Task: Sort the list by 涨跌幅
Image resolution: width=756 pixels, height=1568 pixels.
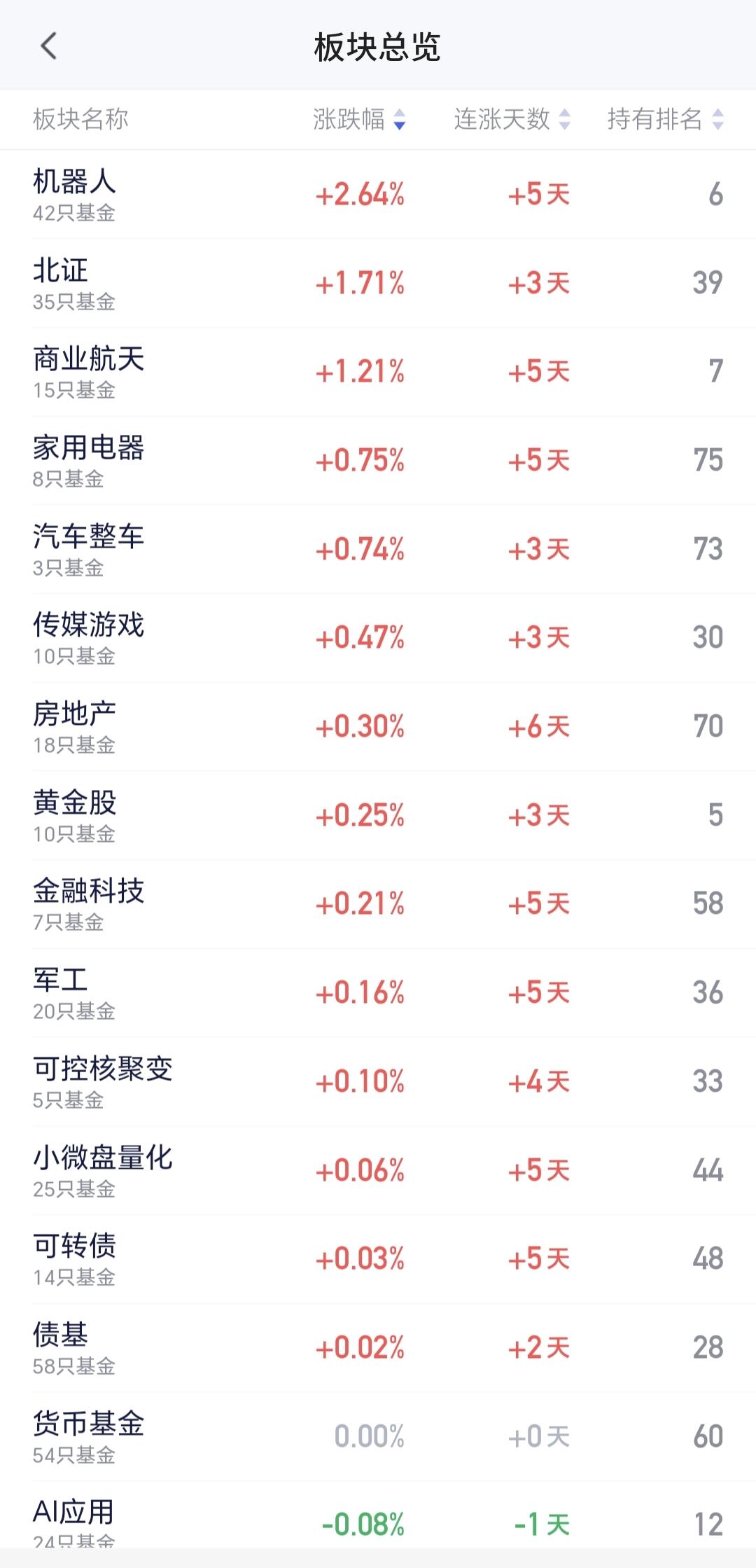Action: click(x=359, y=119)
